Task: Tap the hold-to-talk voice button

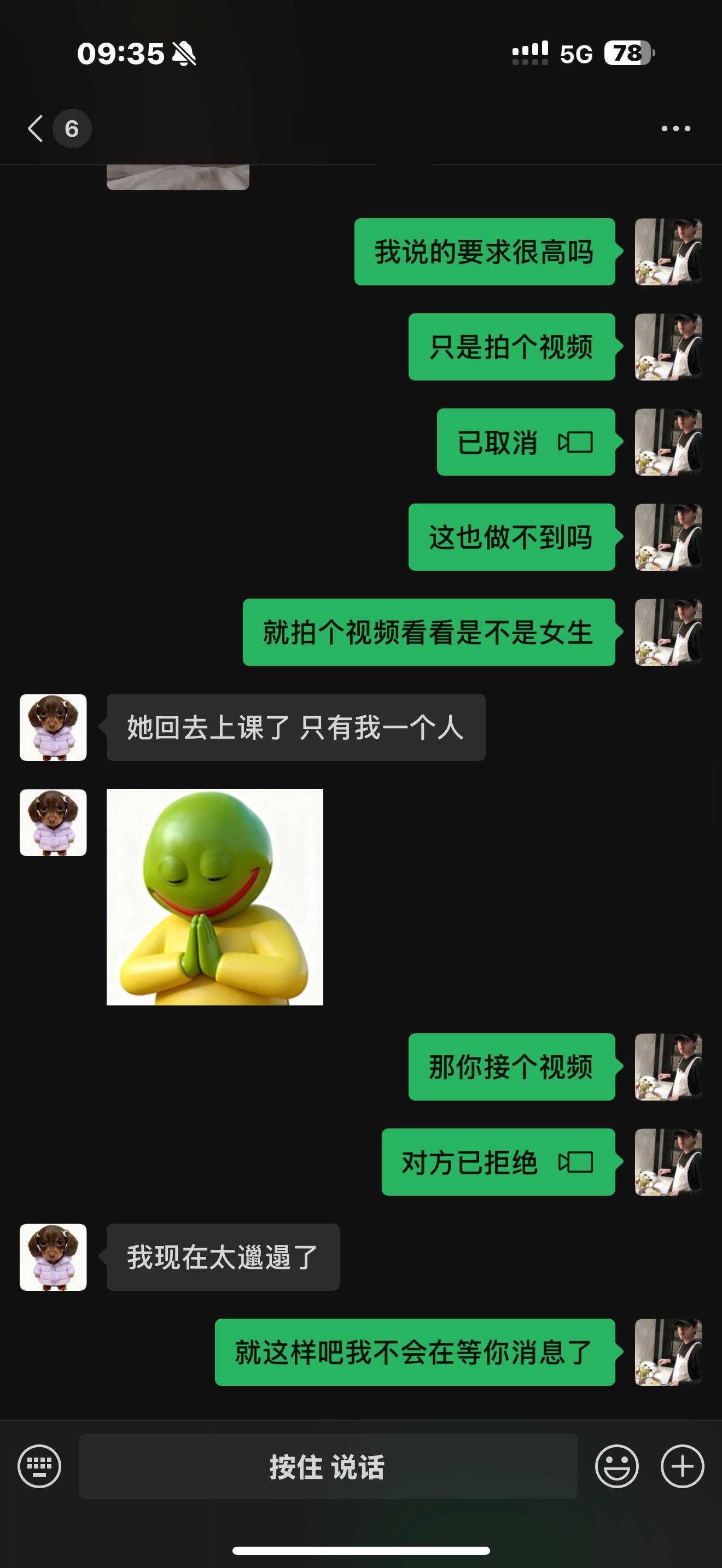Action: 328,1466
